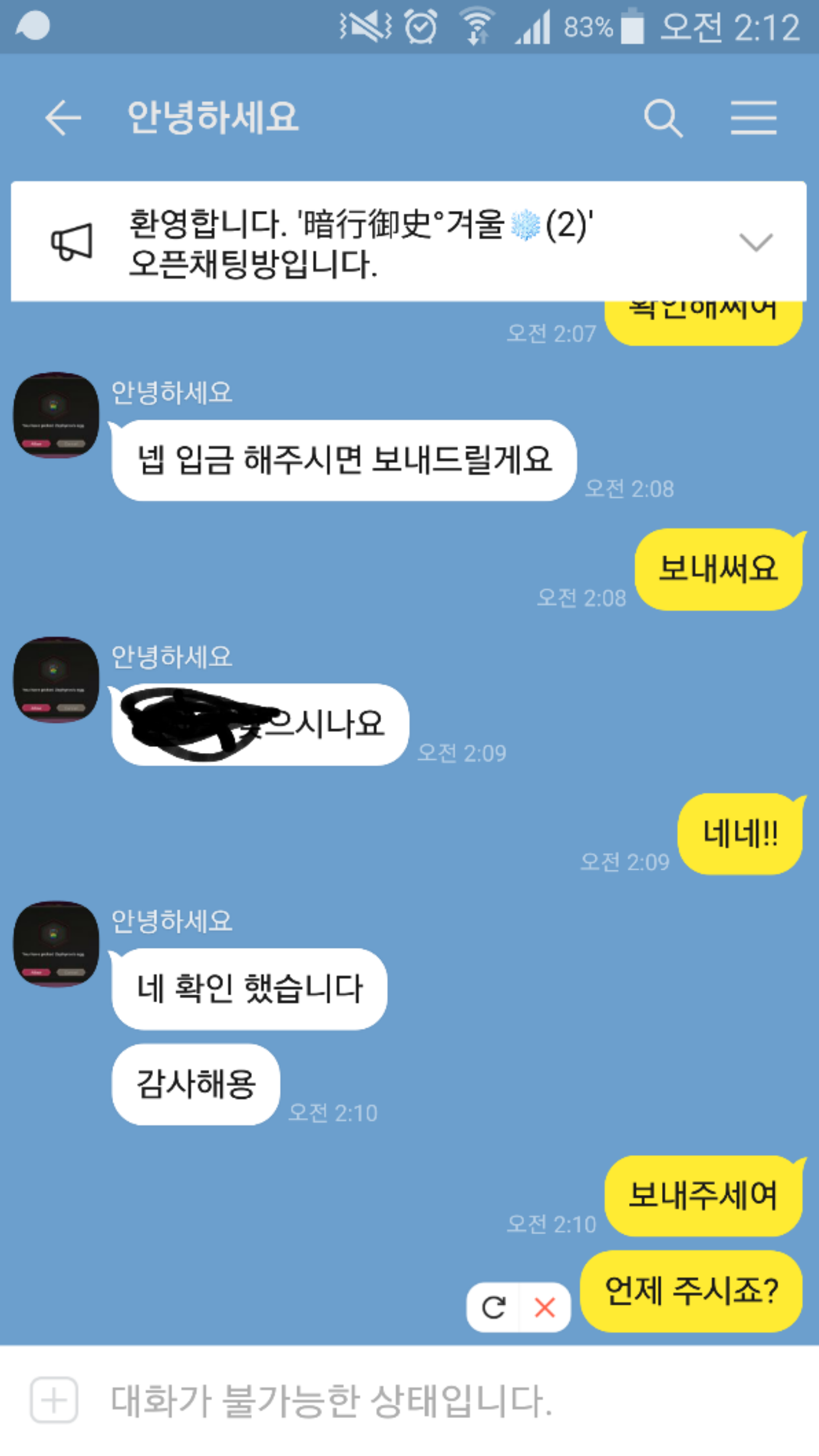Resend the failed '언제 주시죠?' message
The image size is (819, 1456).
(493, 1308)
